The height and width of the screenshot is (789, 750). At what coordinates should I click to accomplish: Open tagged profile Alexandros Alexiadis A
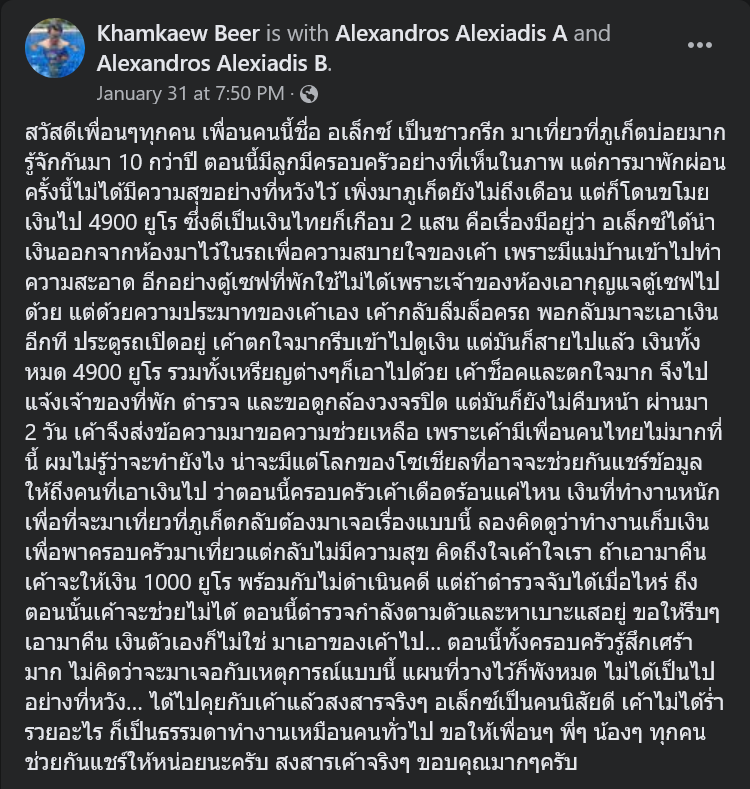pyautogui.click(x=451, y=34)
